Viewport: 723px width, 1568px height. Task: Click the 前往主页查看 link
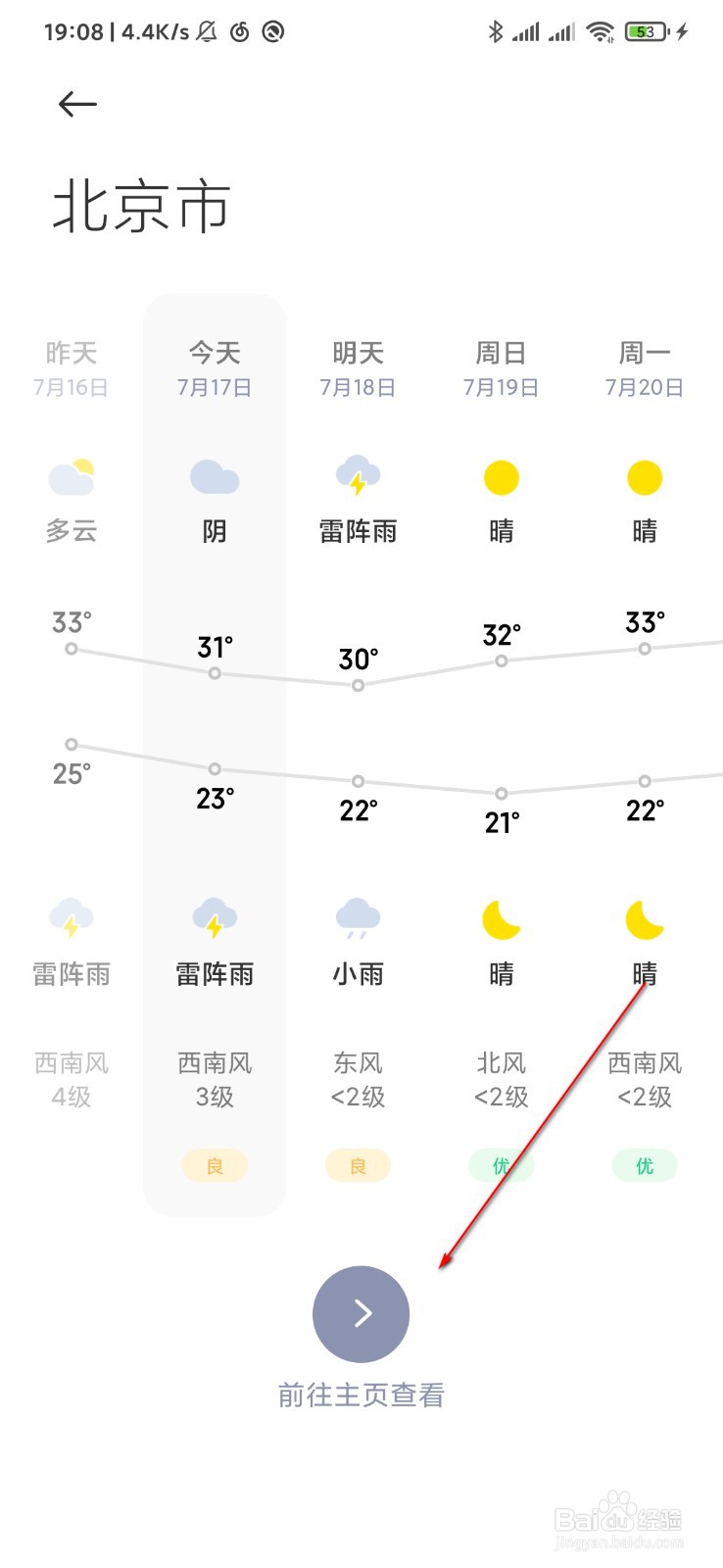[361, 1396]
